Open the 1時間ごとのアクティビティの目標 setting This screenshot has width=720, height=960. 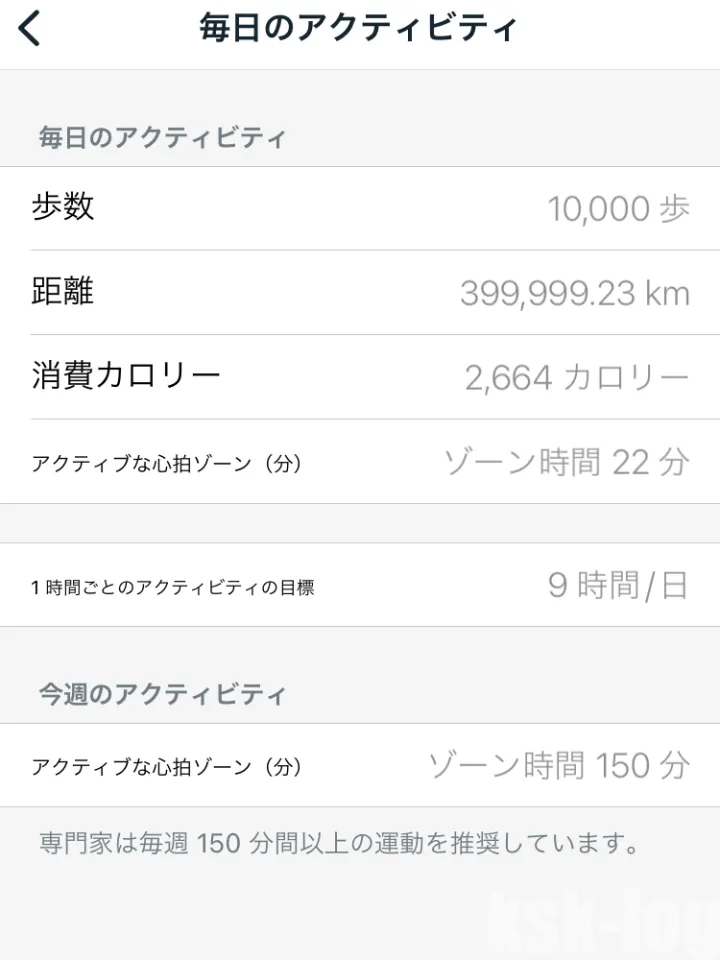tap(360, 588)
